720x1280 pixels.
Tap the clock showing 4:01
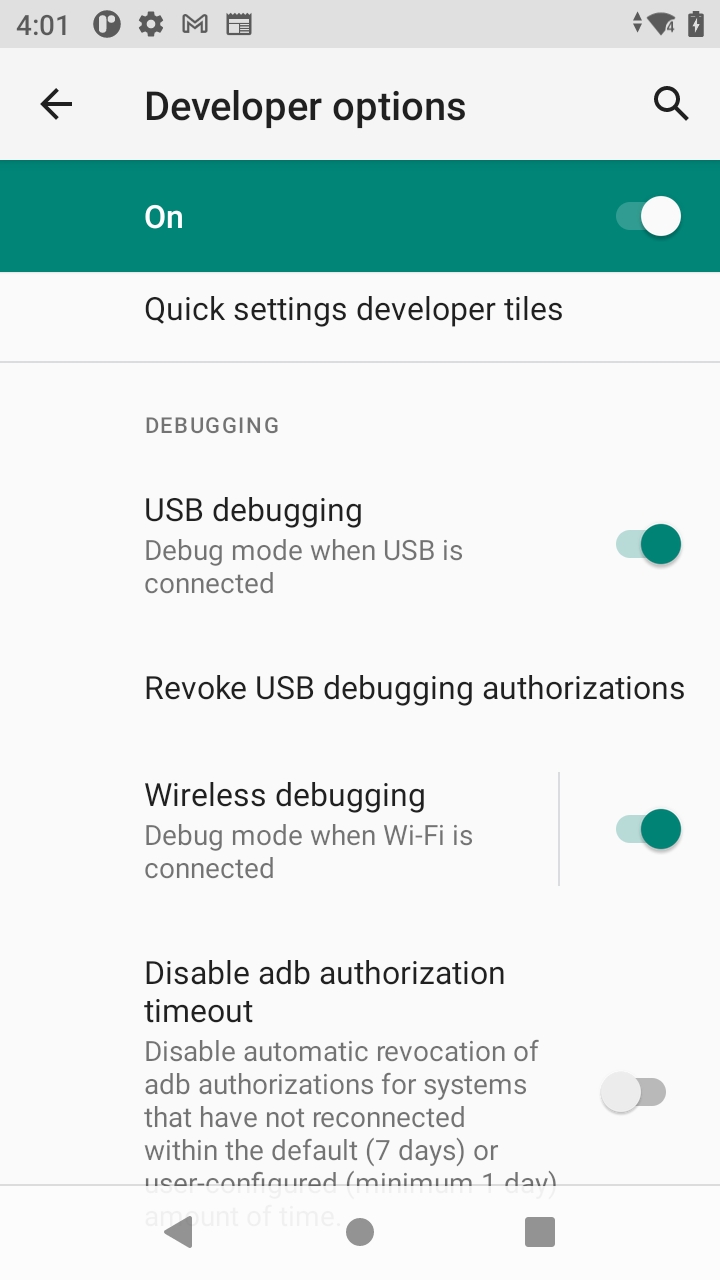(x=42, y=25)
